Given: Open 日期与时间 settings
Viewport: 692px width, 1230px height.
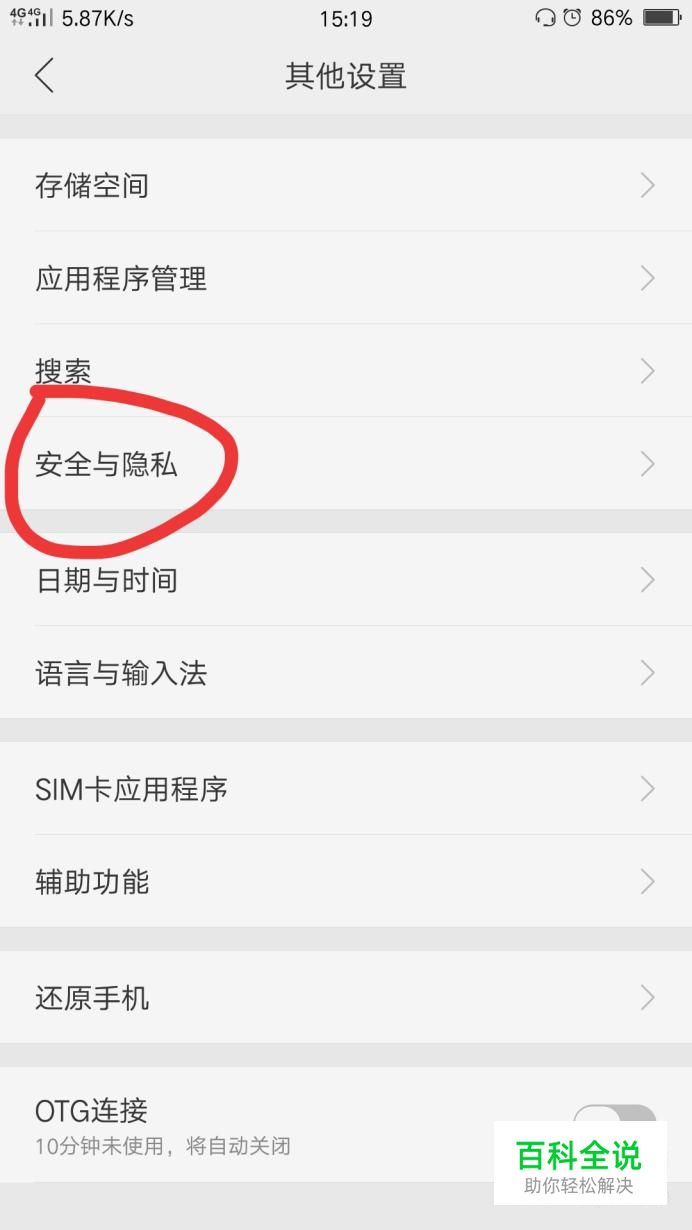Looking at the screenshot, I should pyautogui.click(x=345, y=580).
